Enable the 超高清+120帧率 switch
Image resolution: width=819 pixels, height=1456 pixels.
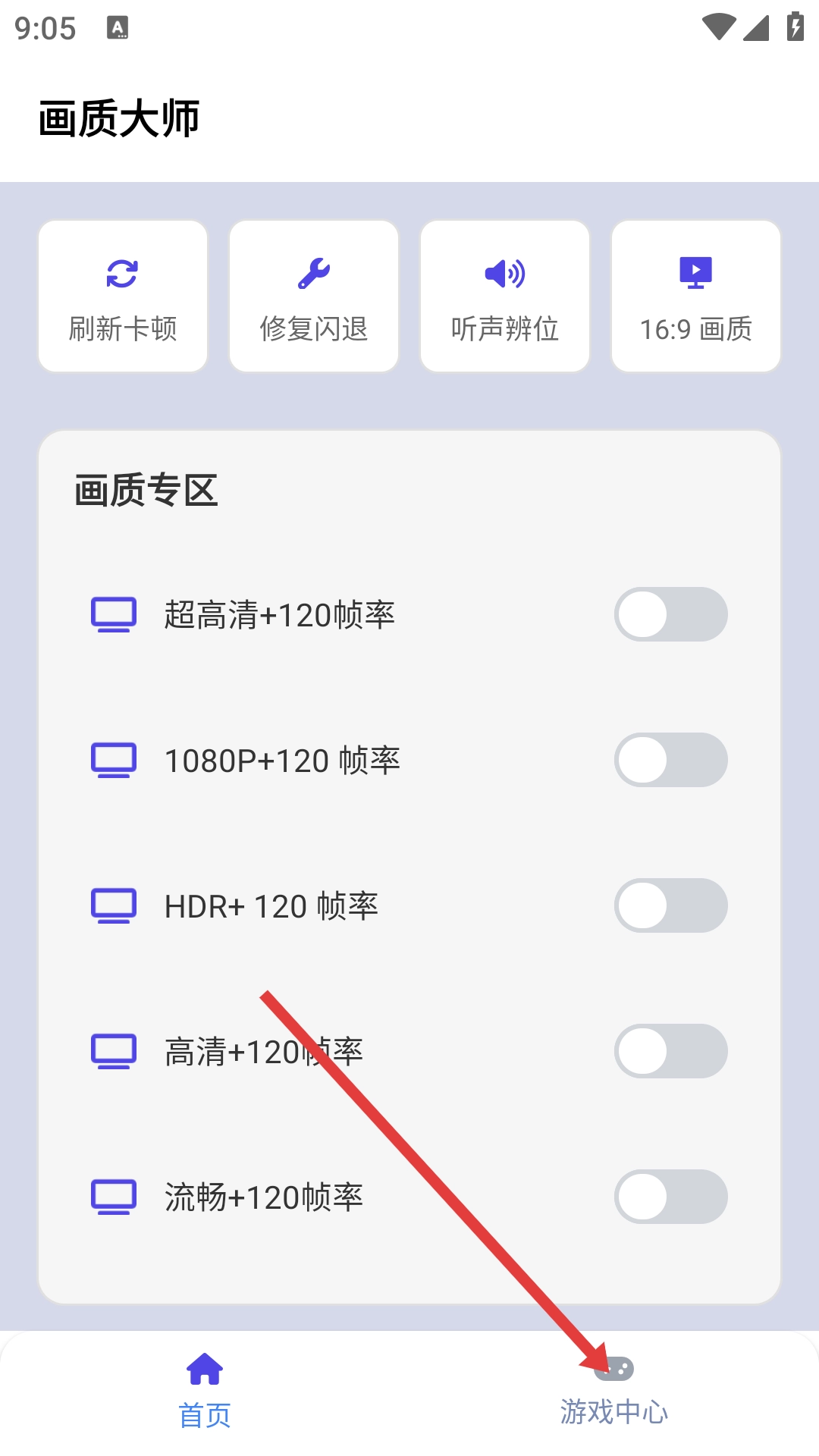pyautogui.click(x=670, y=614)
